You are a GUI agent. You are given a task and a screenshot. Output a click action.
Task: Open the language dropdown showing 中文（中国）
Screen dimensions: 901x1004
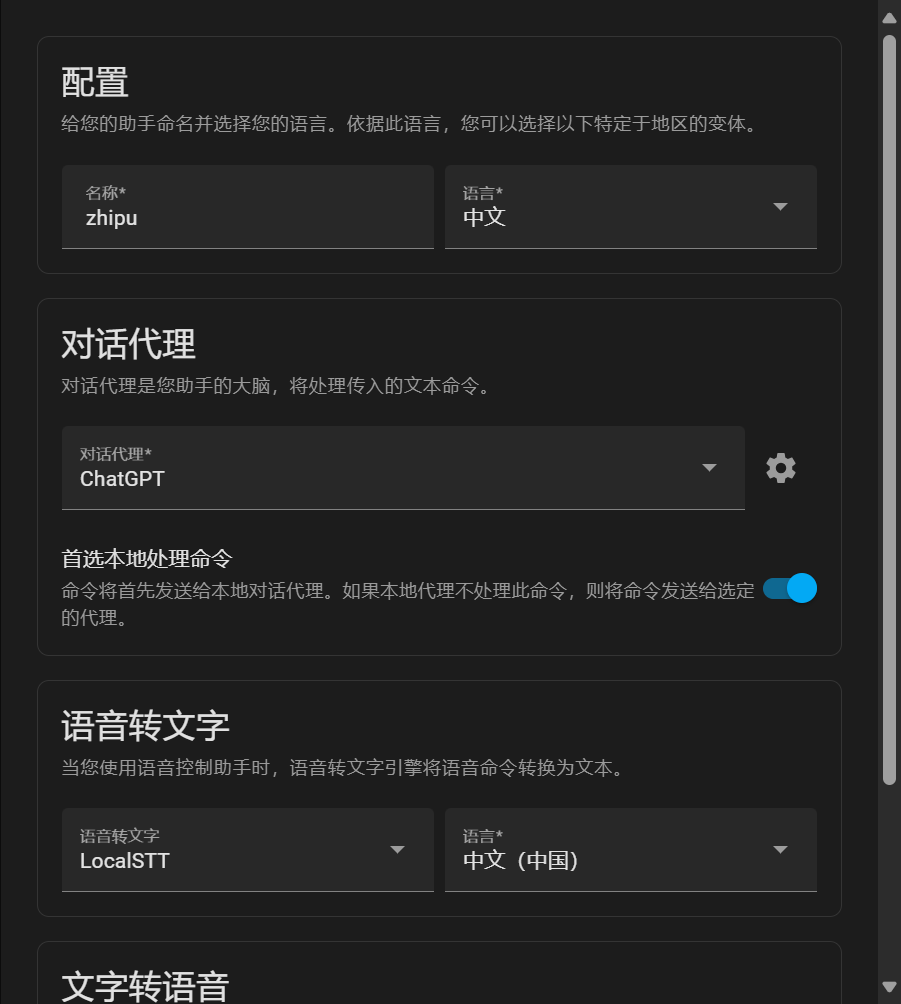point(630,850)
